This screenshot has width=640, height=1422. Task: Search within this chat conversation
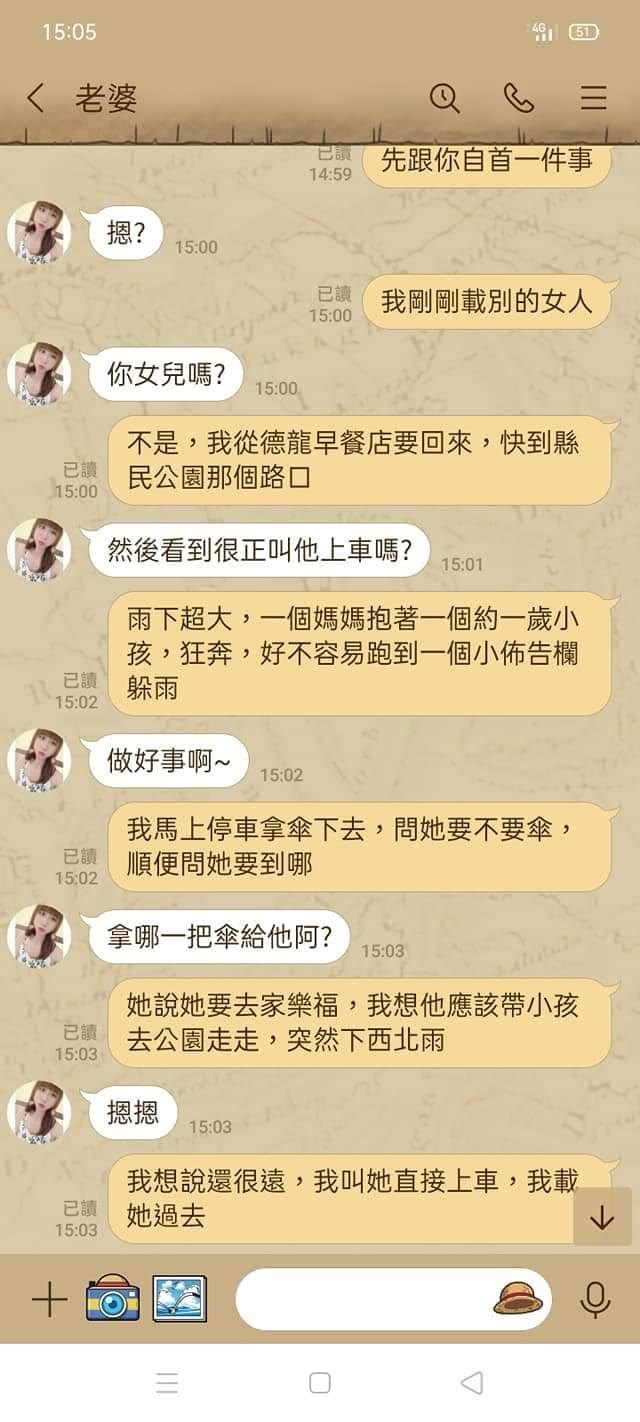444,98
